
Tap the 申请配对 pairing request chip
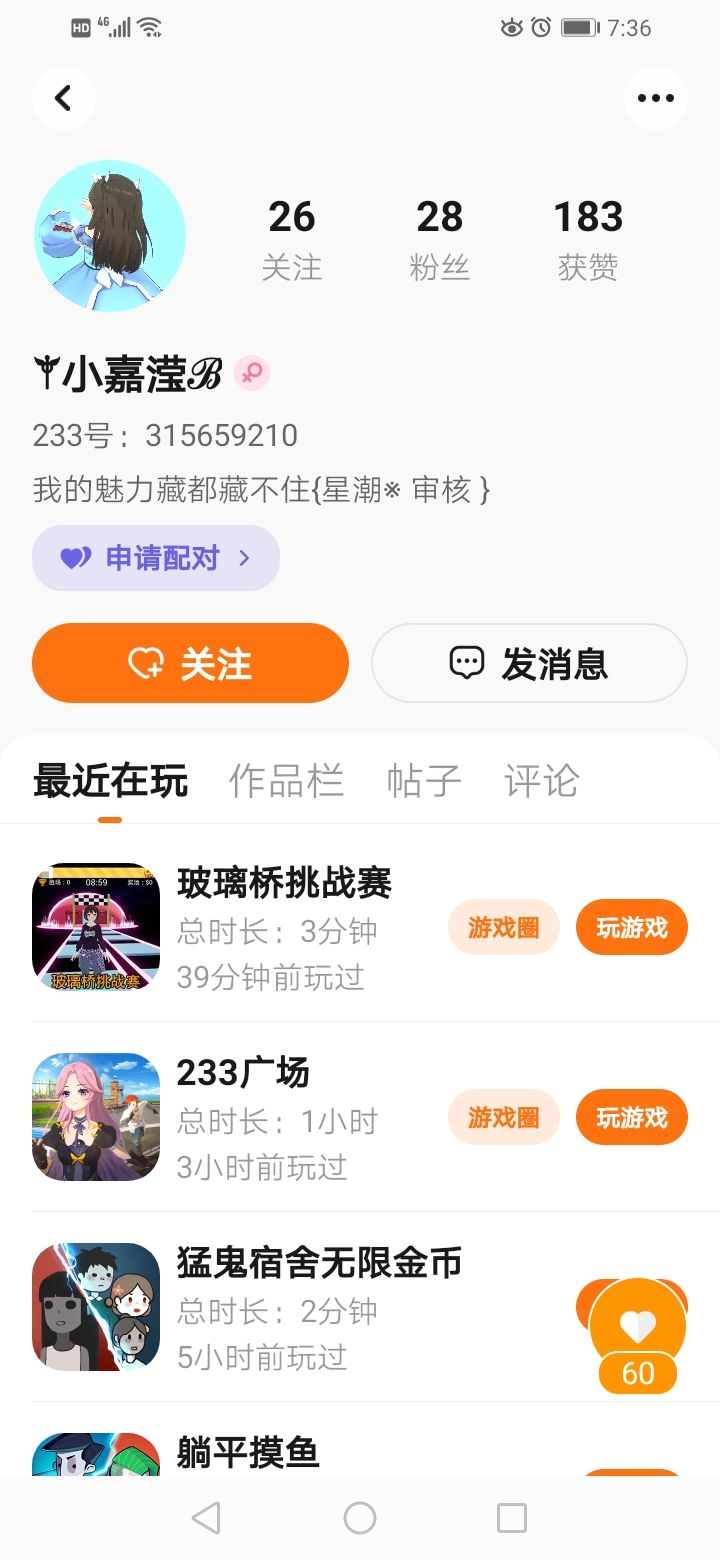156,558
